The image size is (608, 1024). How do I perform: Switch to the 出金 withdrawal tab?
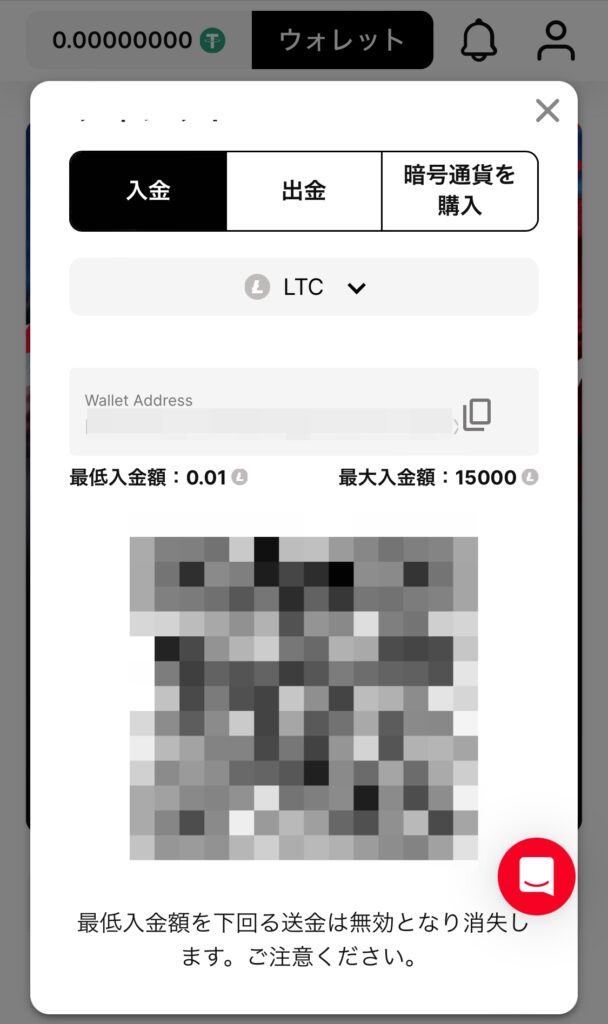(304, 191)
